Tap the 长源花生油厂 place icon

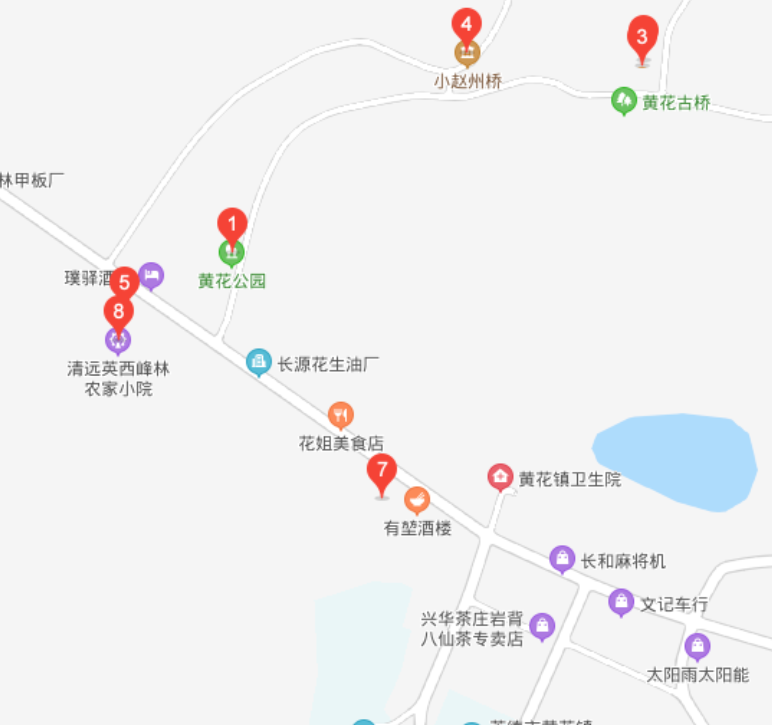pos(259,362)
